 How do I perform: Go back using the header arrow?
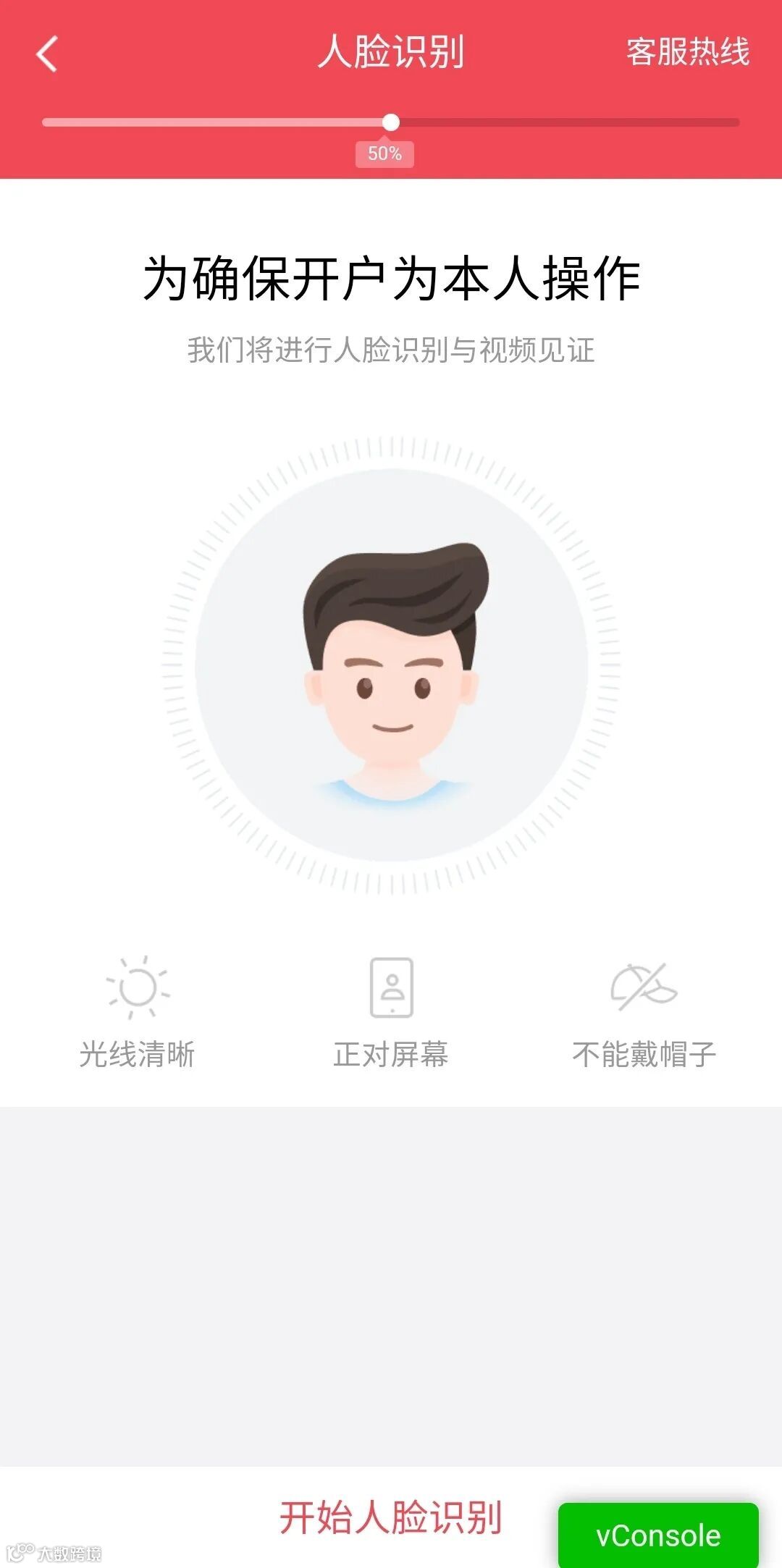47,54
